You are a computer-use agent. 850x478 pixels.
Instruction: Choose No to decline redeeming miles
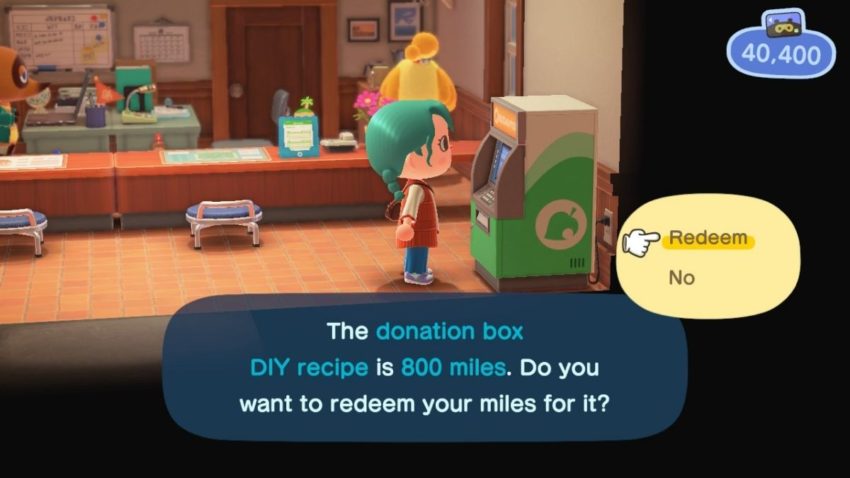(681, 278)
